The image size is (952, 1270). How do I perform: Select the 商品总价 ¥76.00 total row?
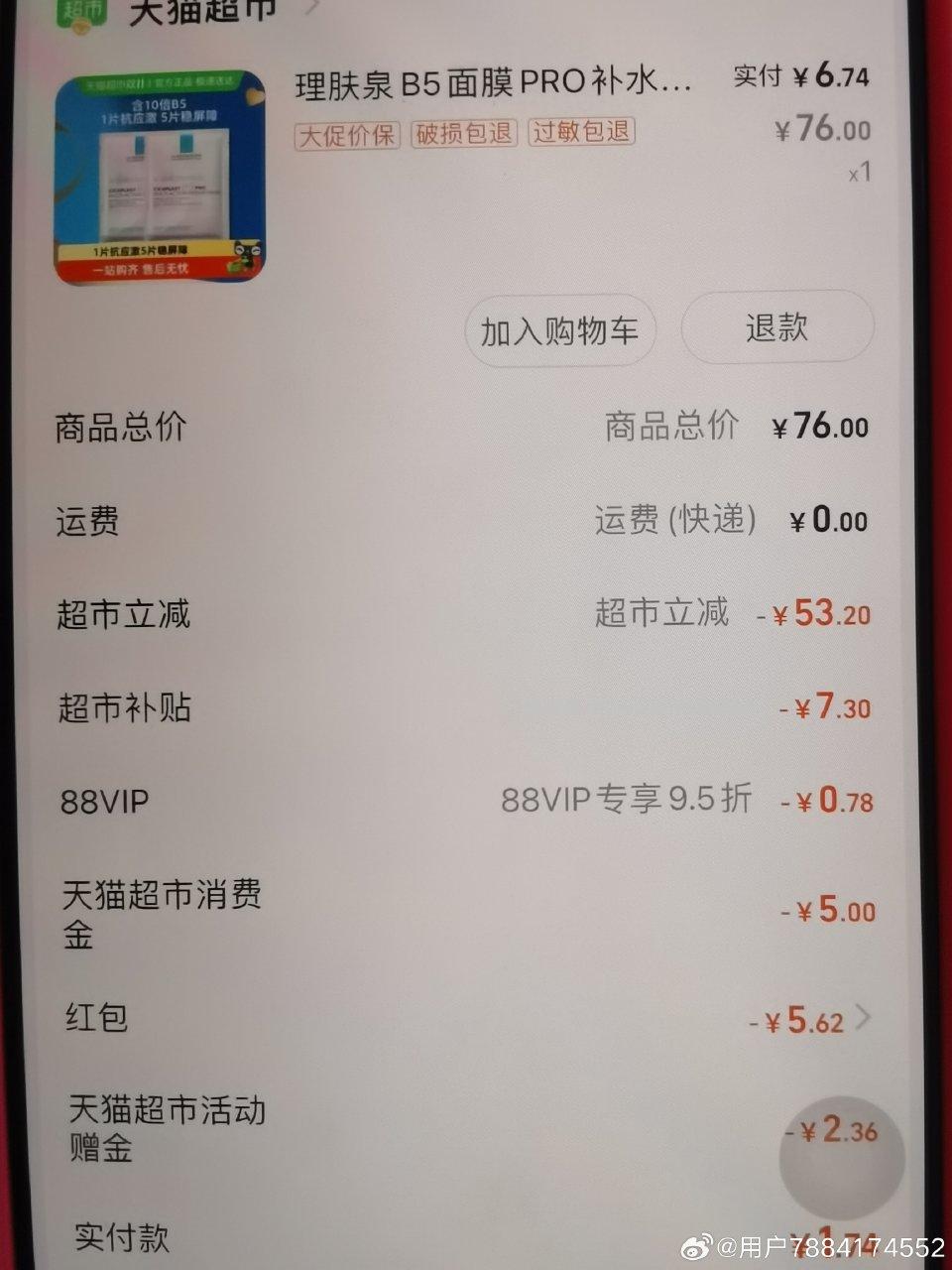(821, 427)
